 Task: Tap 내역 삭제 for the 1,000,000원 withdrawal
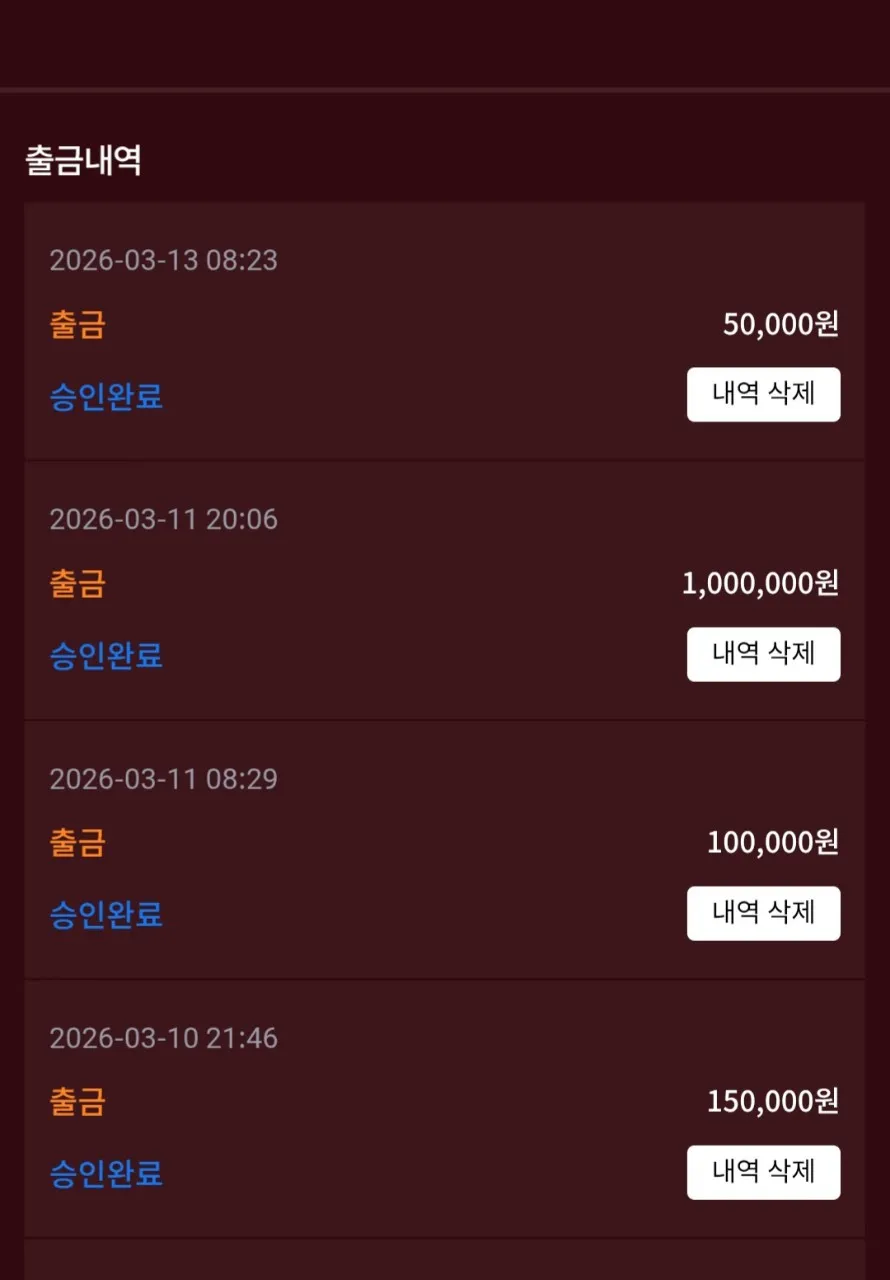pyautogui.click(x=763, y=654)
